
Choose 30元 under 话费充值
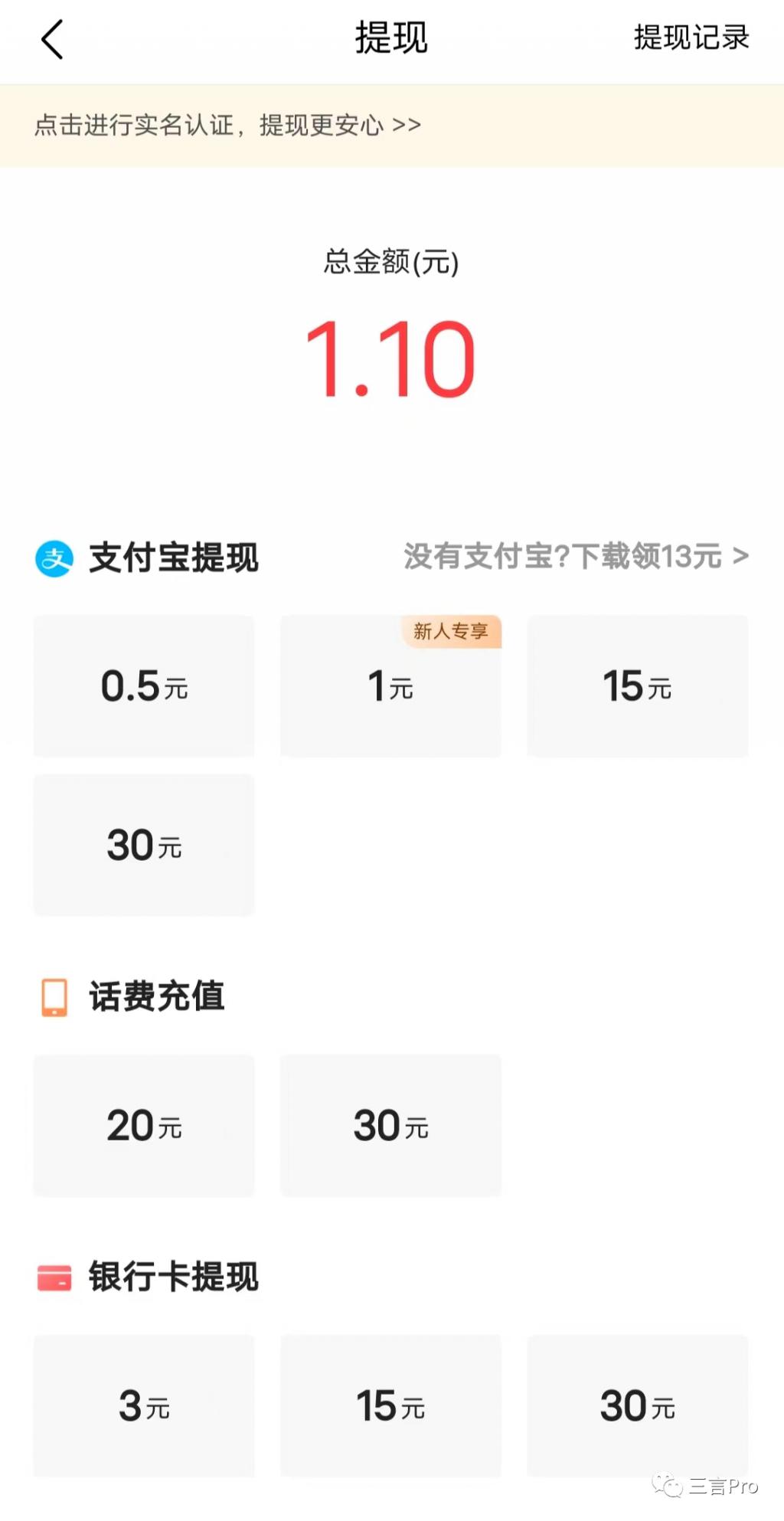click(x=390, y=1125)
